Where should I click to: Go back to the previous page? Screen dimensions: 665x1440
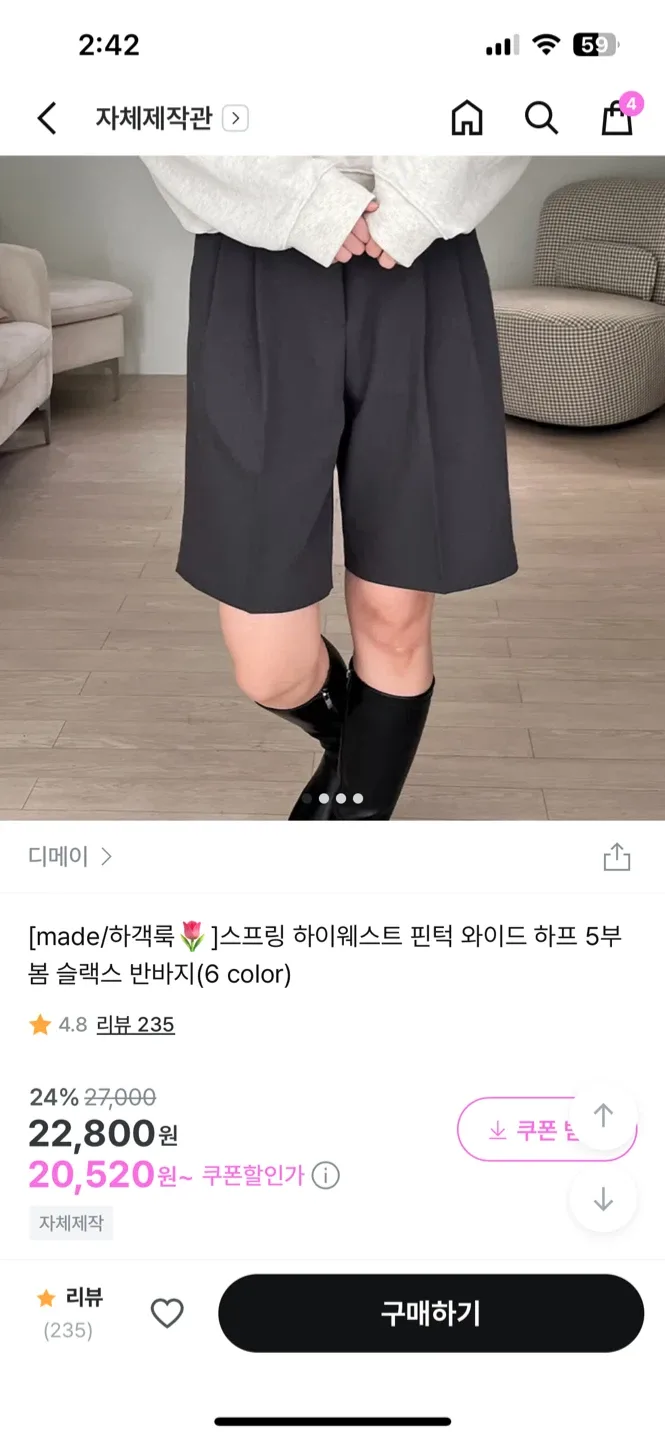coord(47,118)
